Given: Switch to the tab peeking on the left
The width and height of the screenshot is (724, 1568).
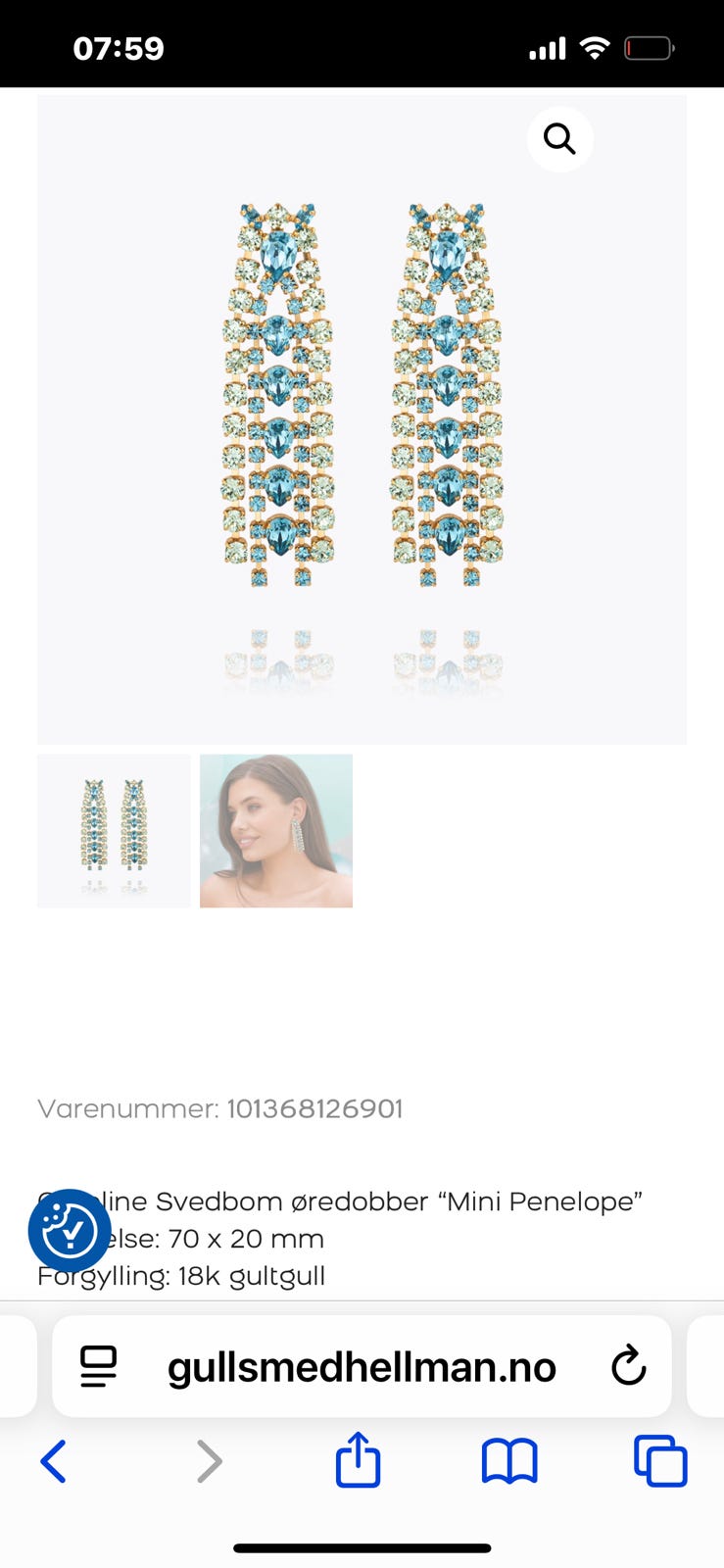Looking at the screenshot, I should coord(18,1366).
